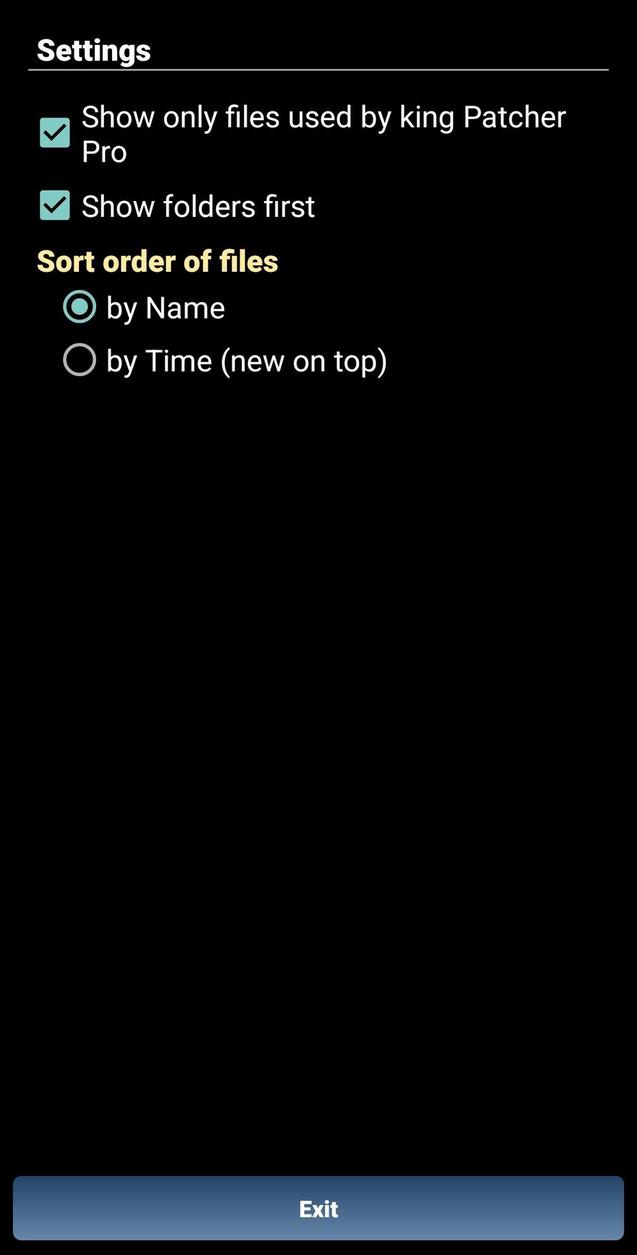
Task: Choose by Time (new on top) sorting
Action: pos(79,360)
